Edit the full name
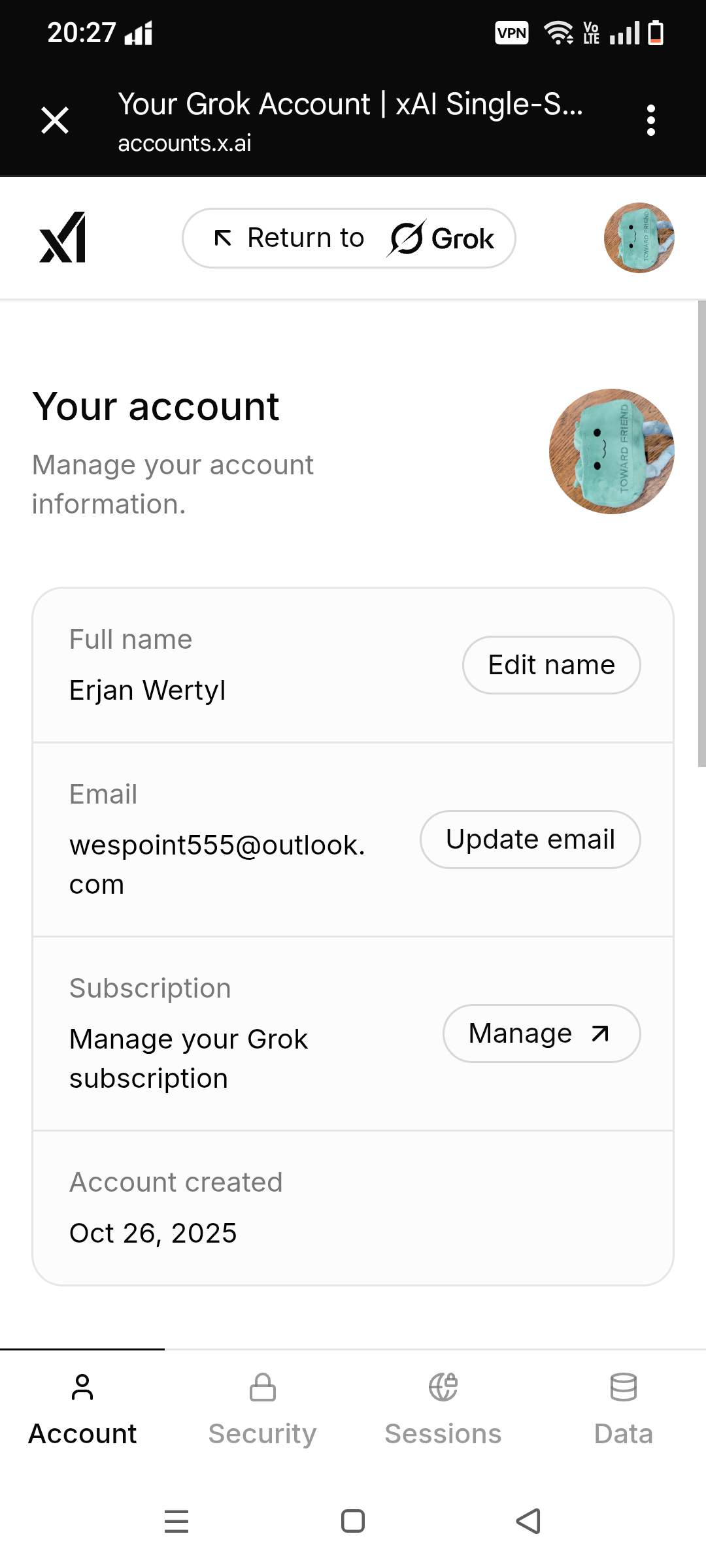Viewport: 706px width, 1568px height. click(x=551, y=665)
